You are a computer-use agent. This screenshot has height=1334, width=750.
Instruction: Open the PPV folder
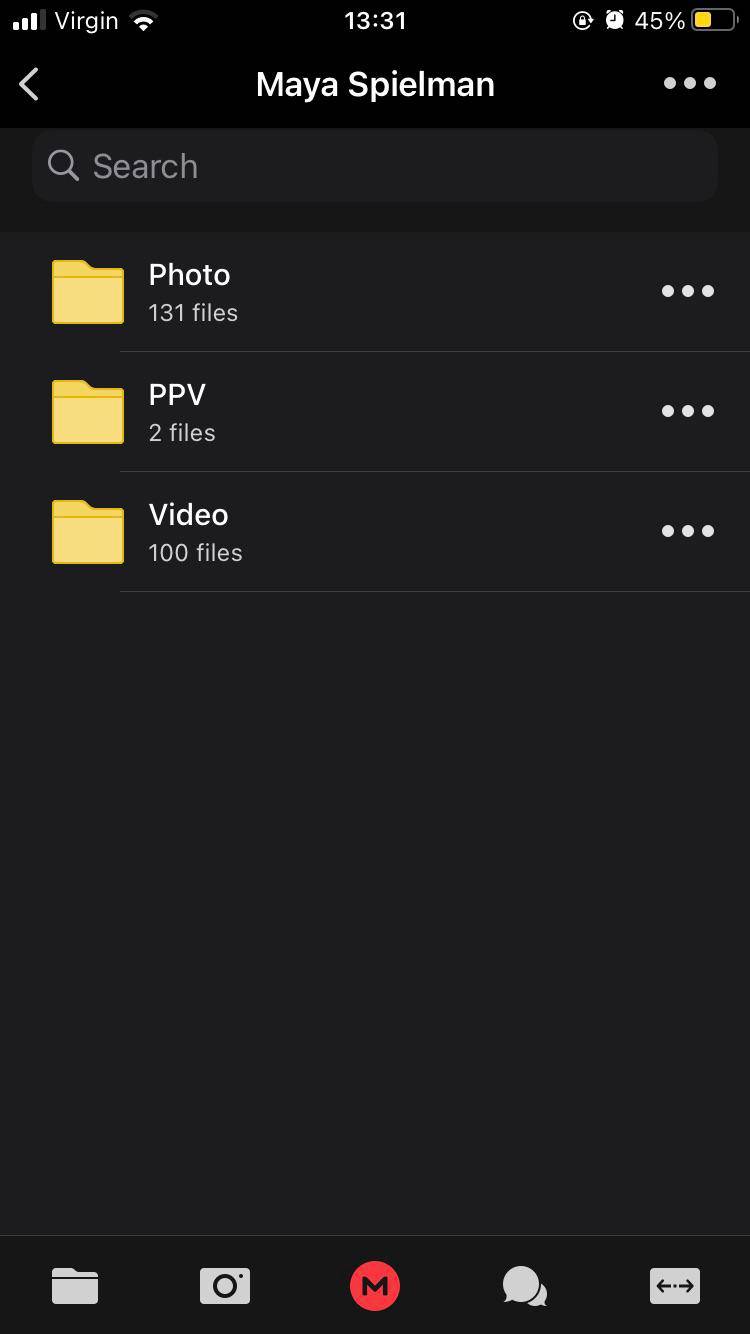pos(180,412)
